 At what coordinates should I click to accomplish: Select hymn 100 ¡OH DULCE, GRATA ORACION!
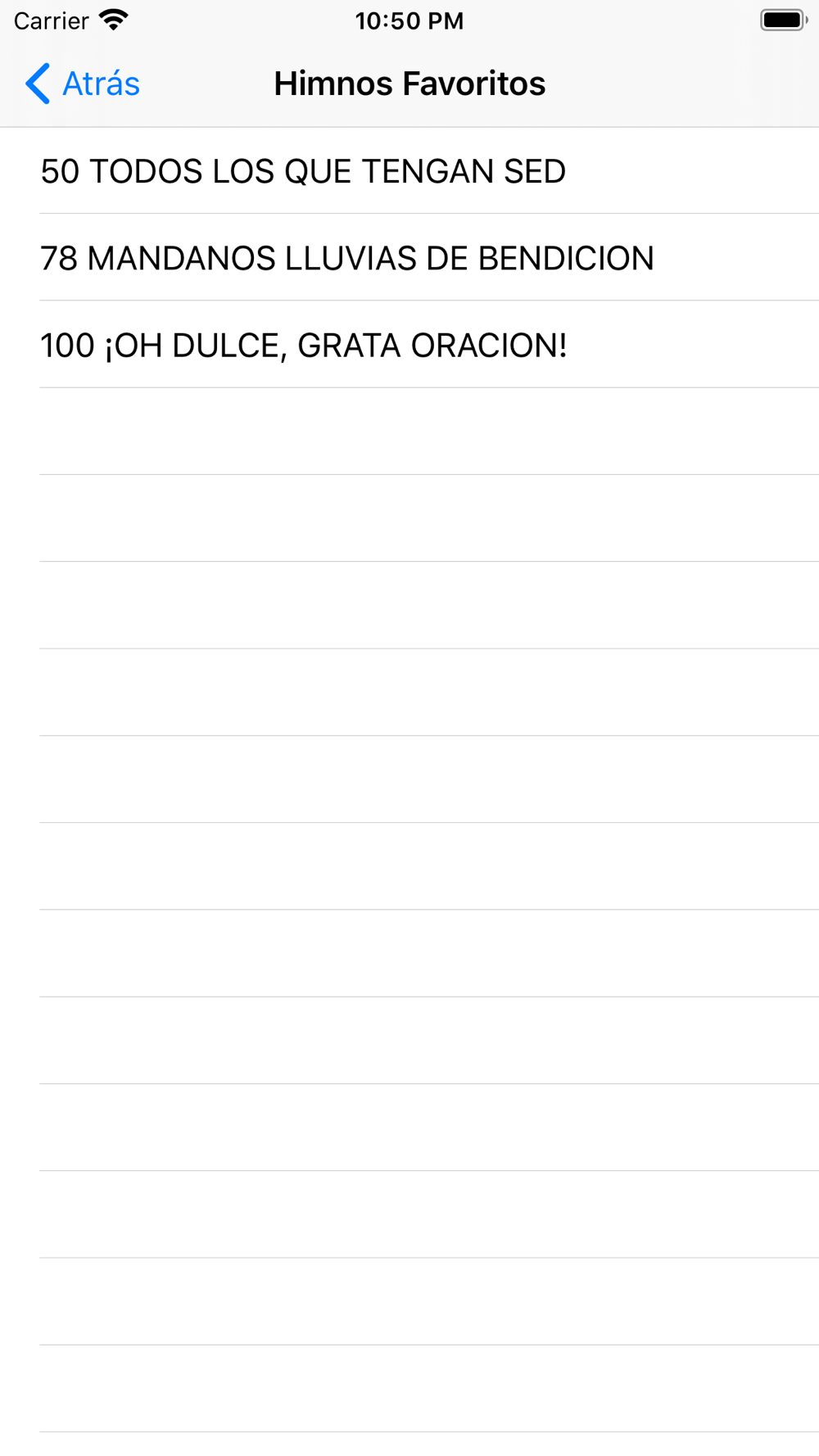409,344
